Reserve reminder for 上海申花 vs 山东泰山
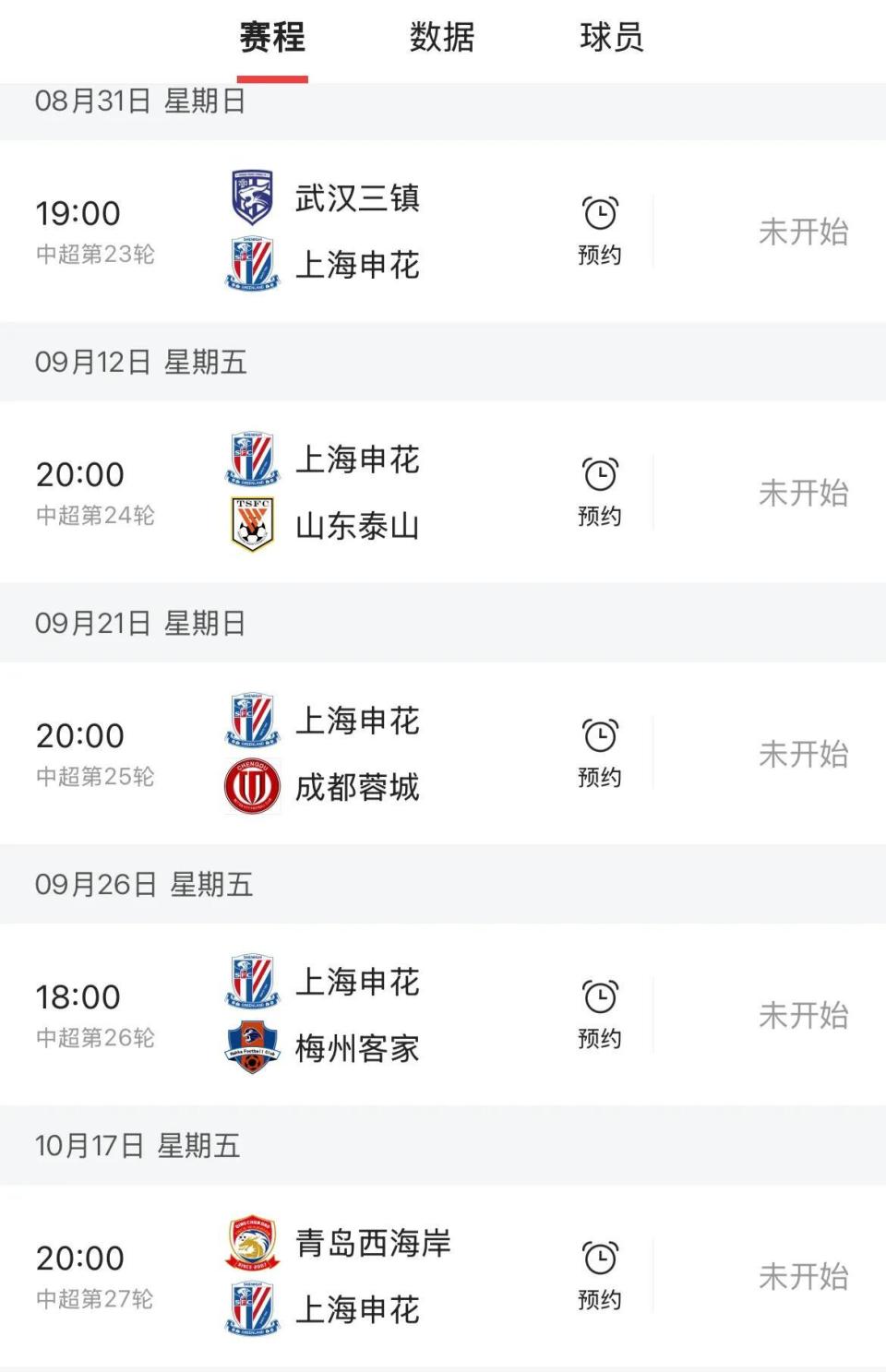This screenshot has height=1372, width=886. click(x=600, y=492)
